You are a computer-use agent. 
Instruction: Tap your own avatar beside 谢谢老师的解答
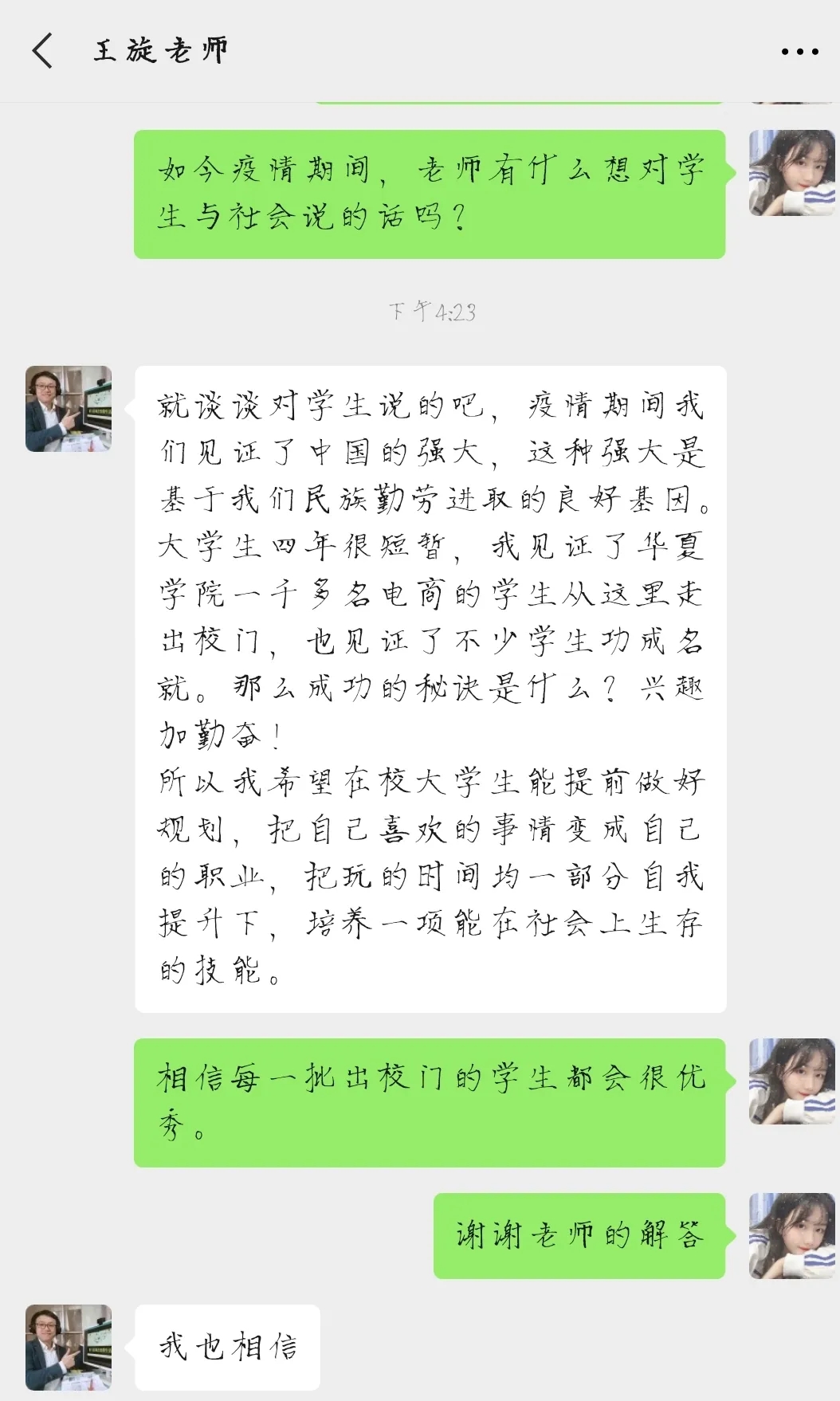point(791,1236)
